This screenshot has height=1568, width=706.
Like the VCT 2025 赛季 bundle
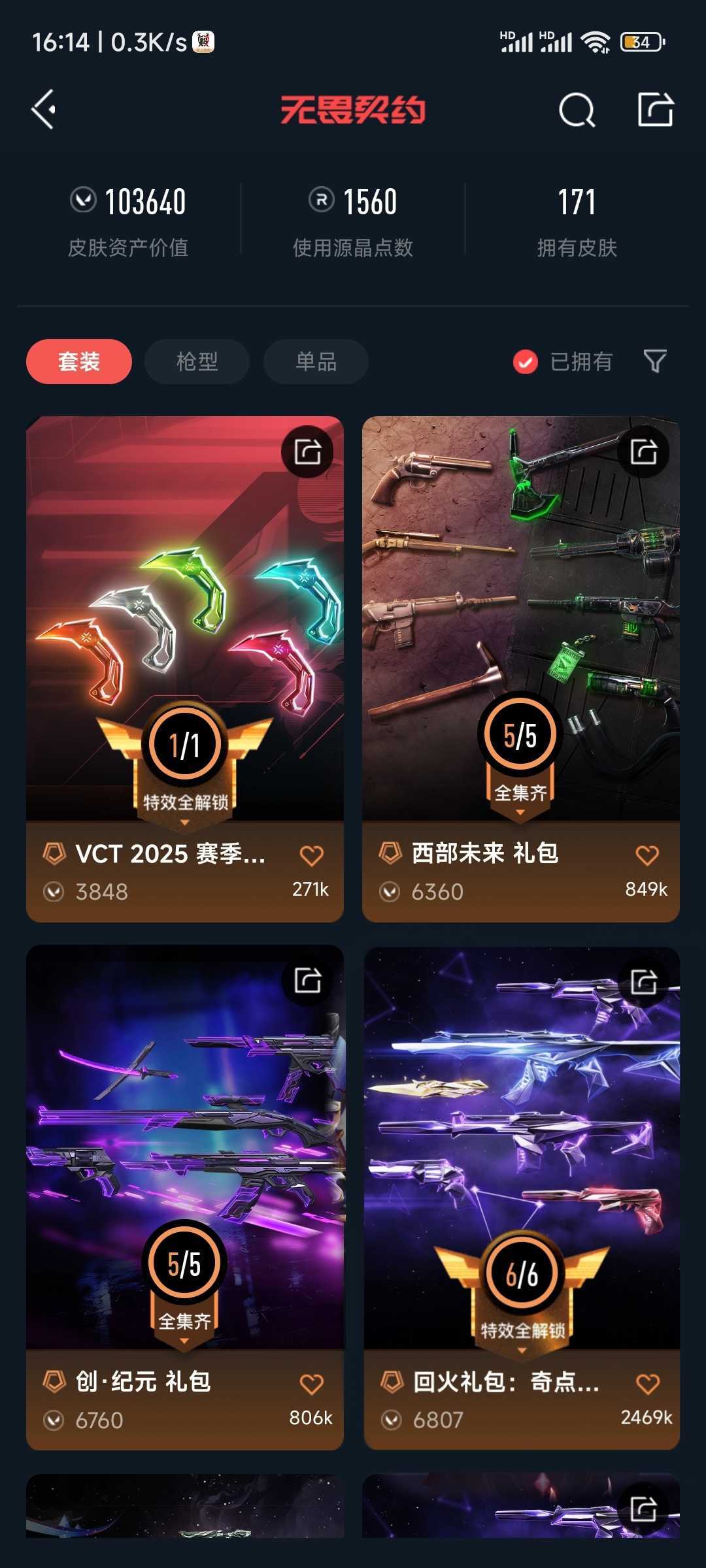coord(311,855)
